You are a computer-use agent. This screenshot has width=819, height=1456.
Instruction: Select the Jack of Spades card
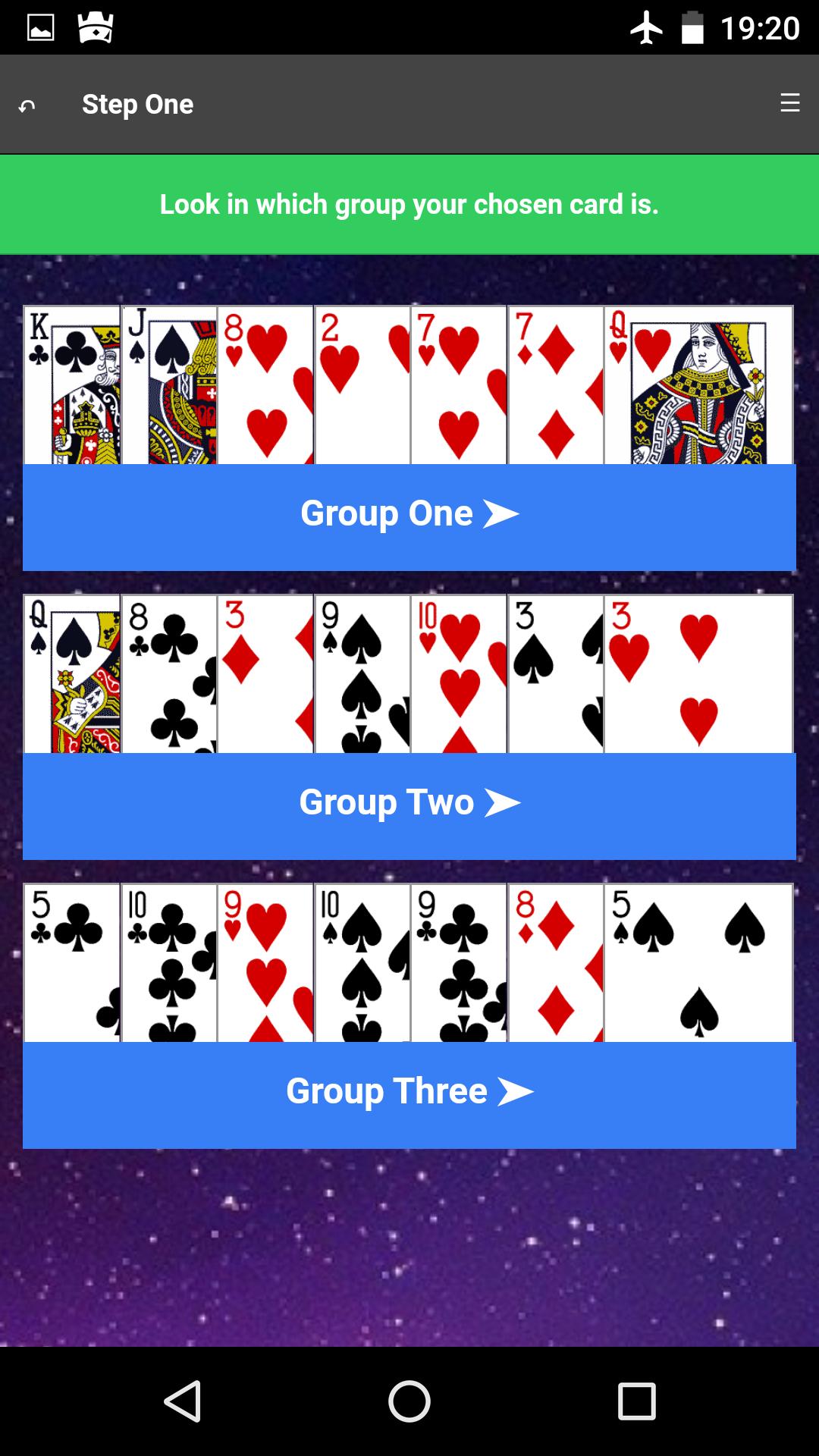click(x=167, y=383)
